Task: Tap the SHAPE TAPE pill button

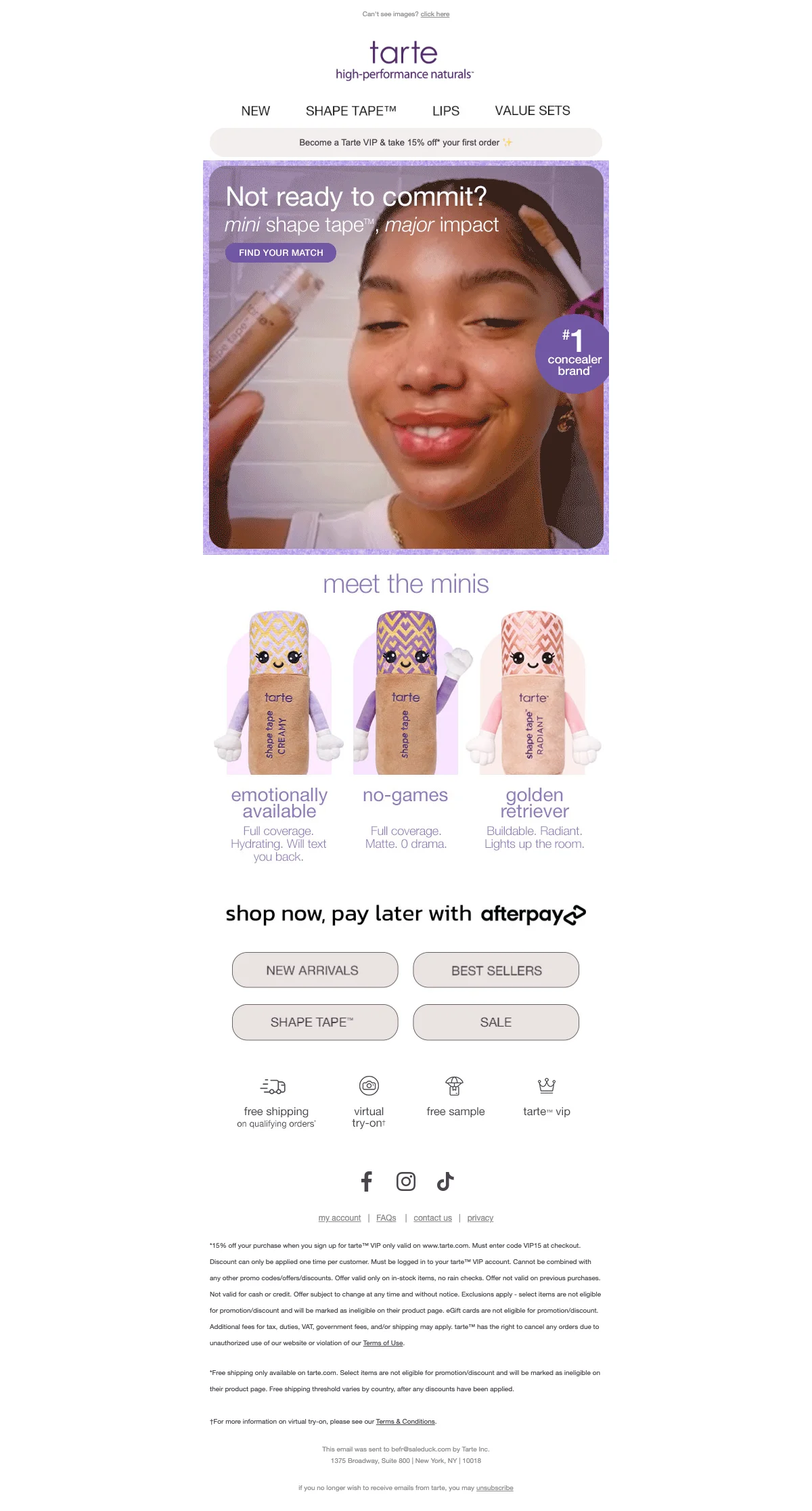Action: click(x=315, y=1022)
